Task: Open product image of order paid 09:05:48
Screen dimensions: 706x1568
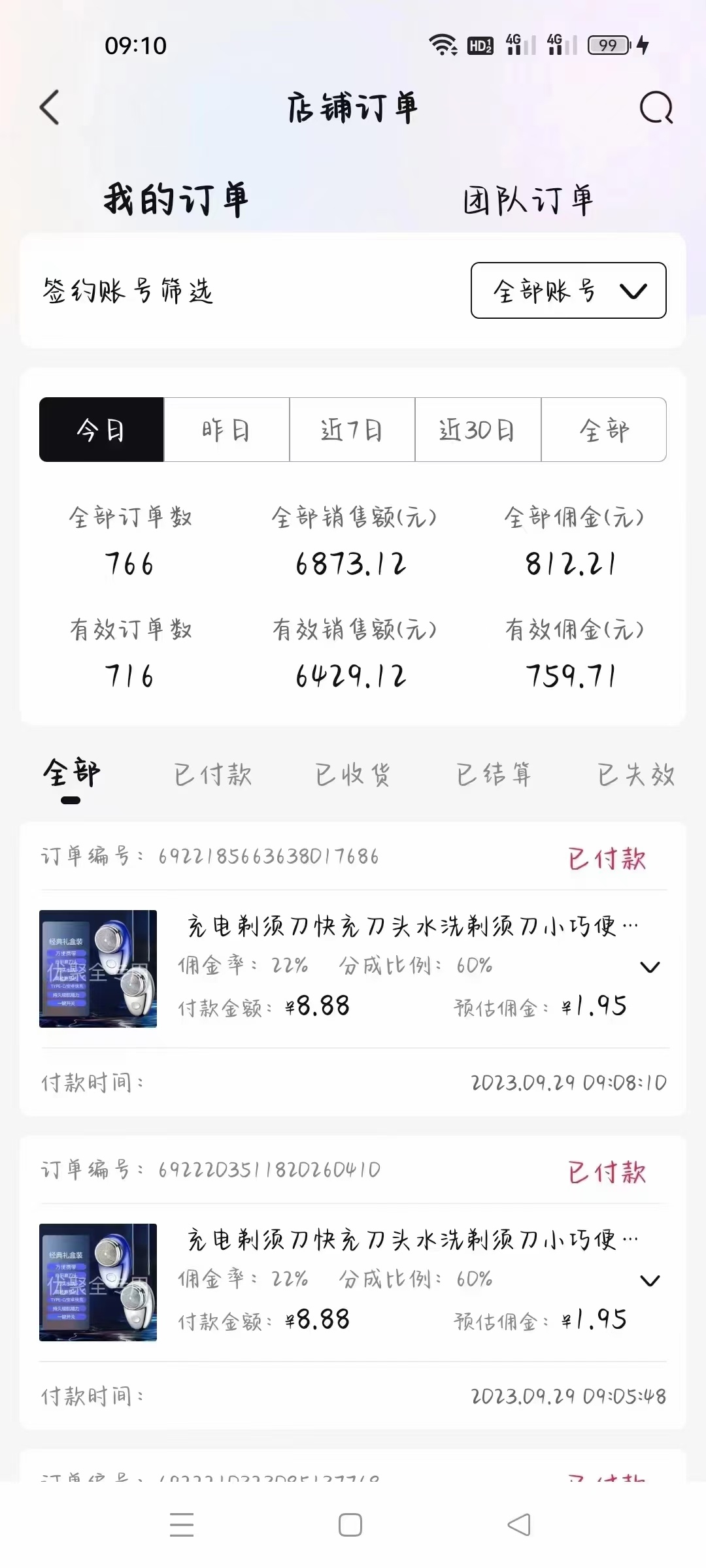Action: point(98,1282)
